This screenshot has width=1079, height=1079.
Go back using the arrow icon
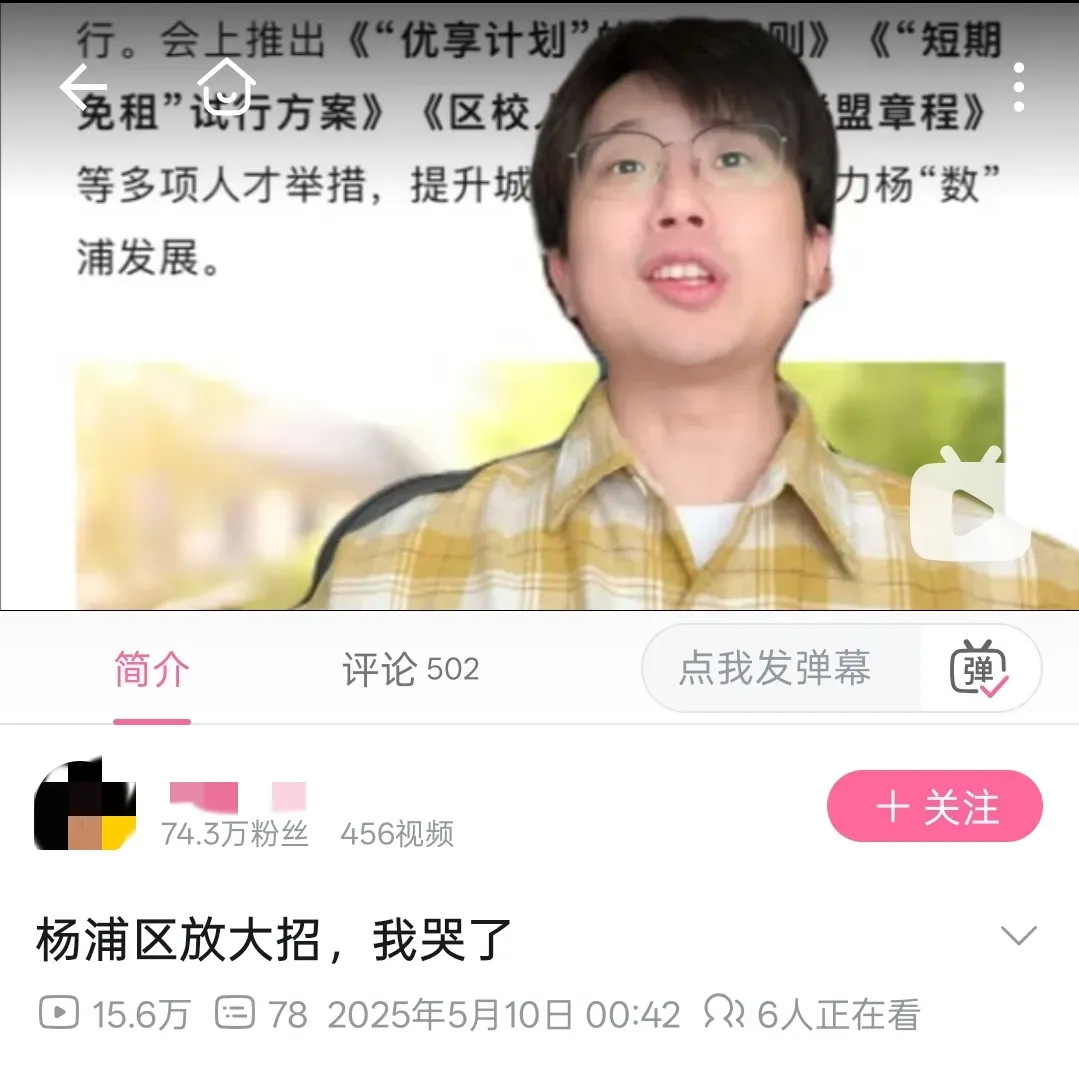tap(82, 88)
